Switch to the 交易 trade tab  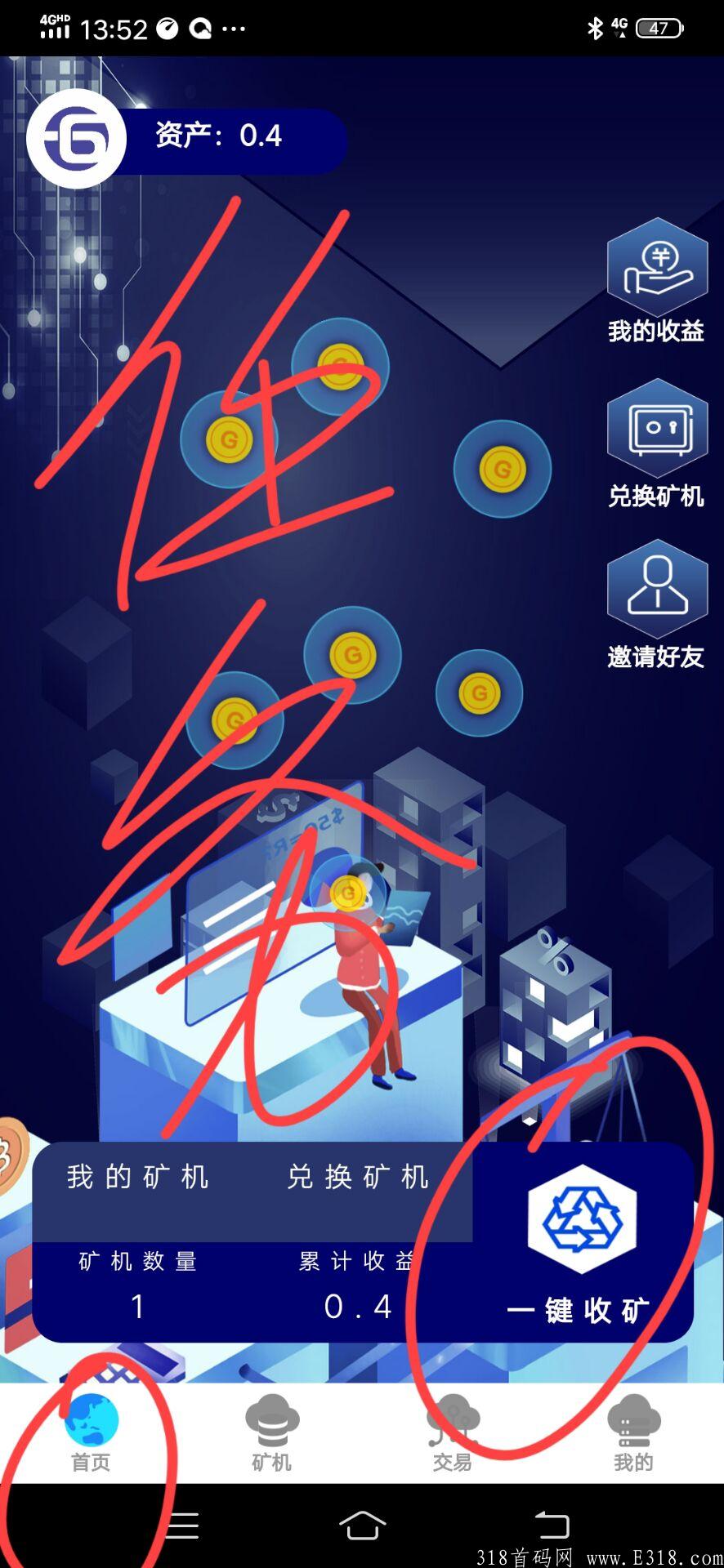(x=453, y=1433)
